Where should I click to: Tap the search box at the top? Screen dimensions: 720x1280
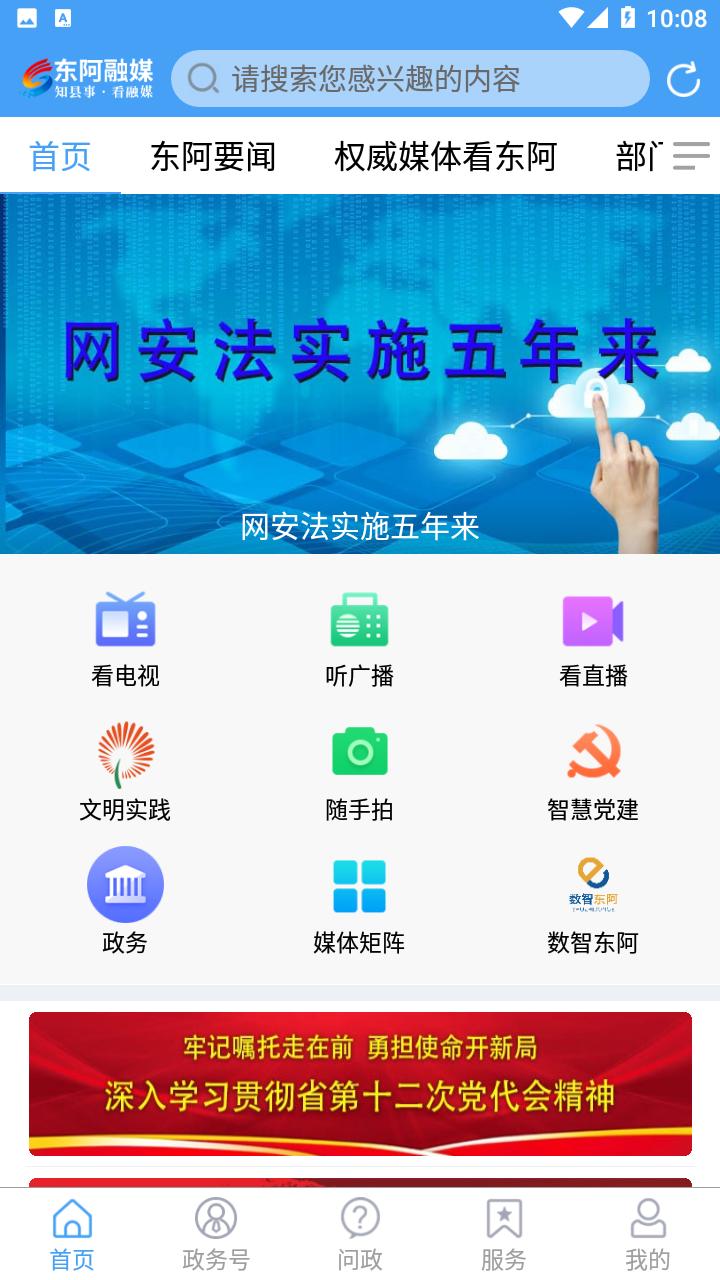pyautogui.click(x=410, y=79)
